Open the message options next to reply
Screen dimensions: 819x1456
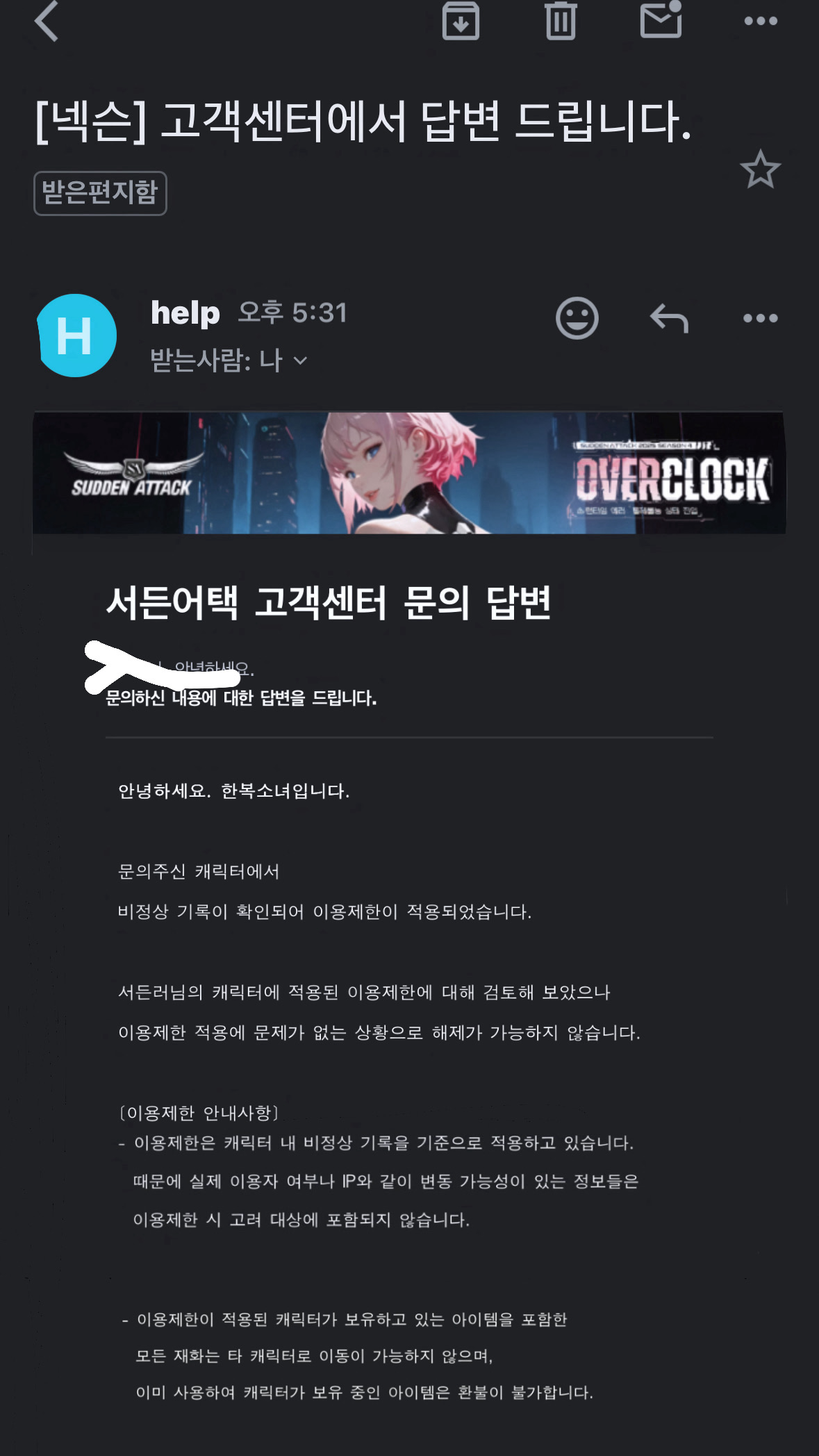point(760,318)
